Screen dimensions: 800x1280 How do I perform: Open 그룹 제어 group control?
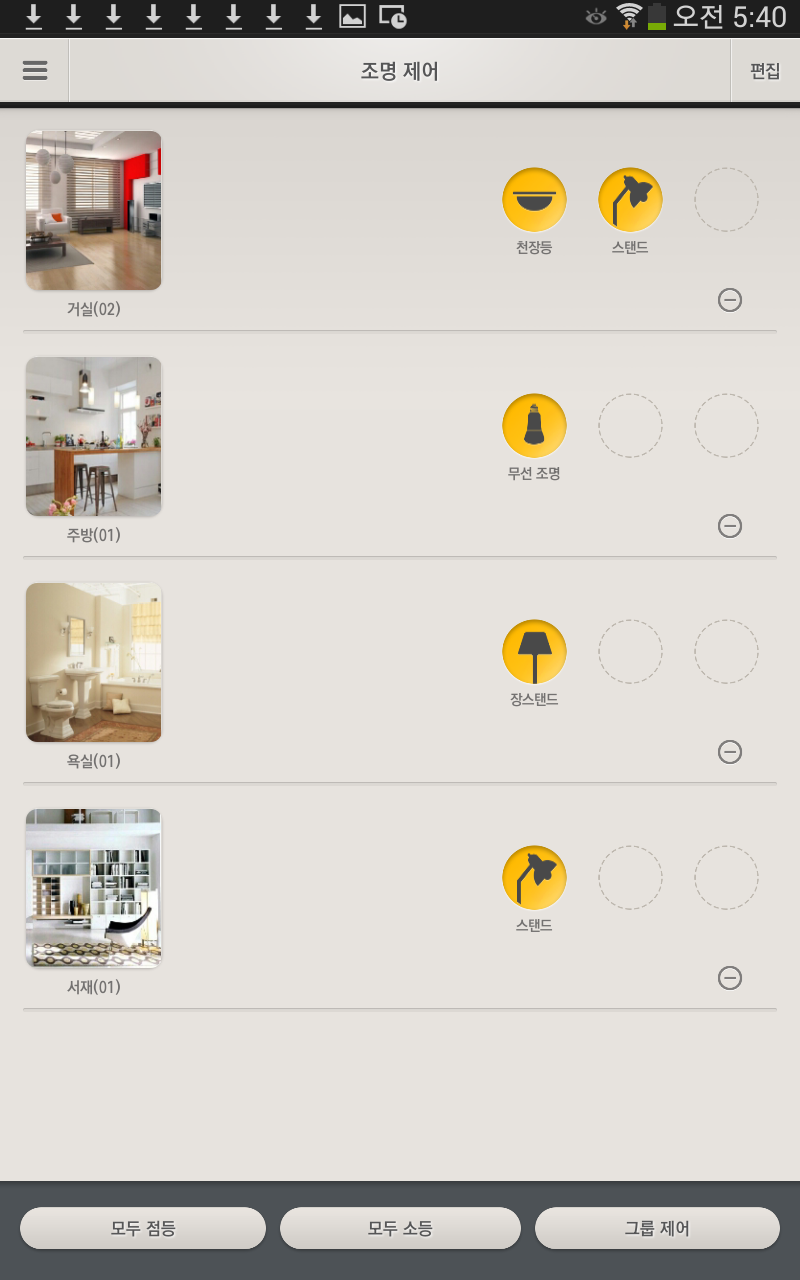click(x=657, y=1228)
